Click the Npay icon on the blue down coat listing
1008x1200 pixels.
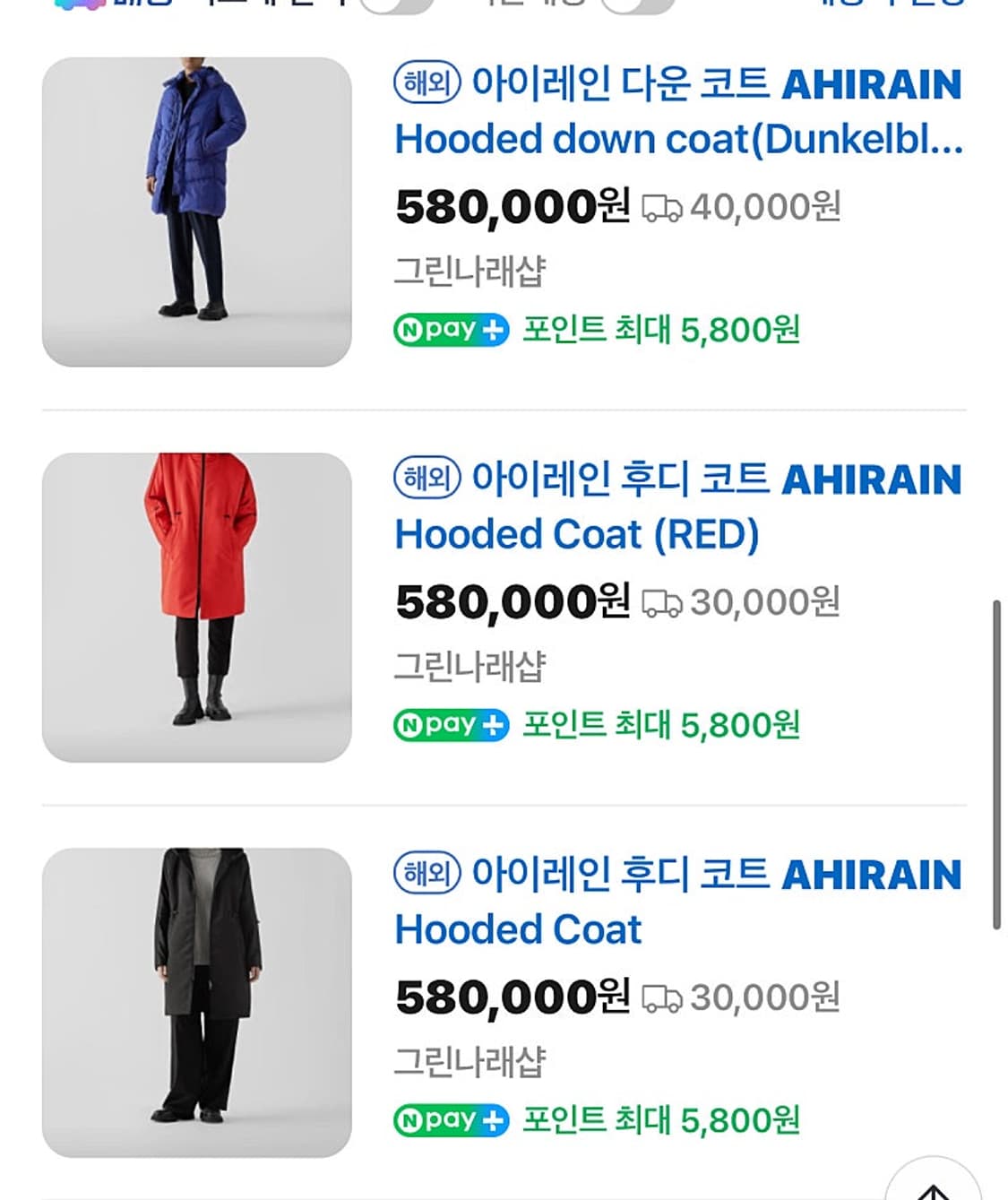point(452,331)
